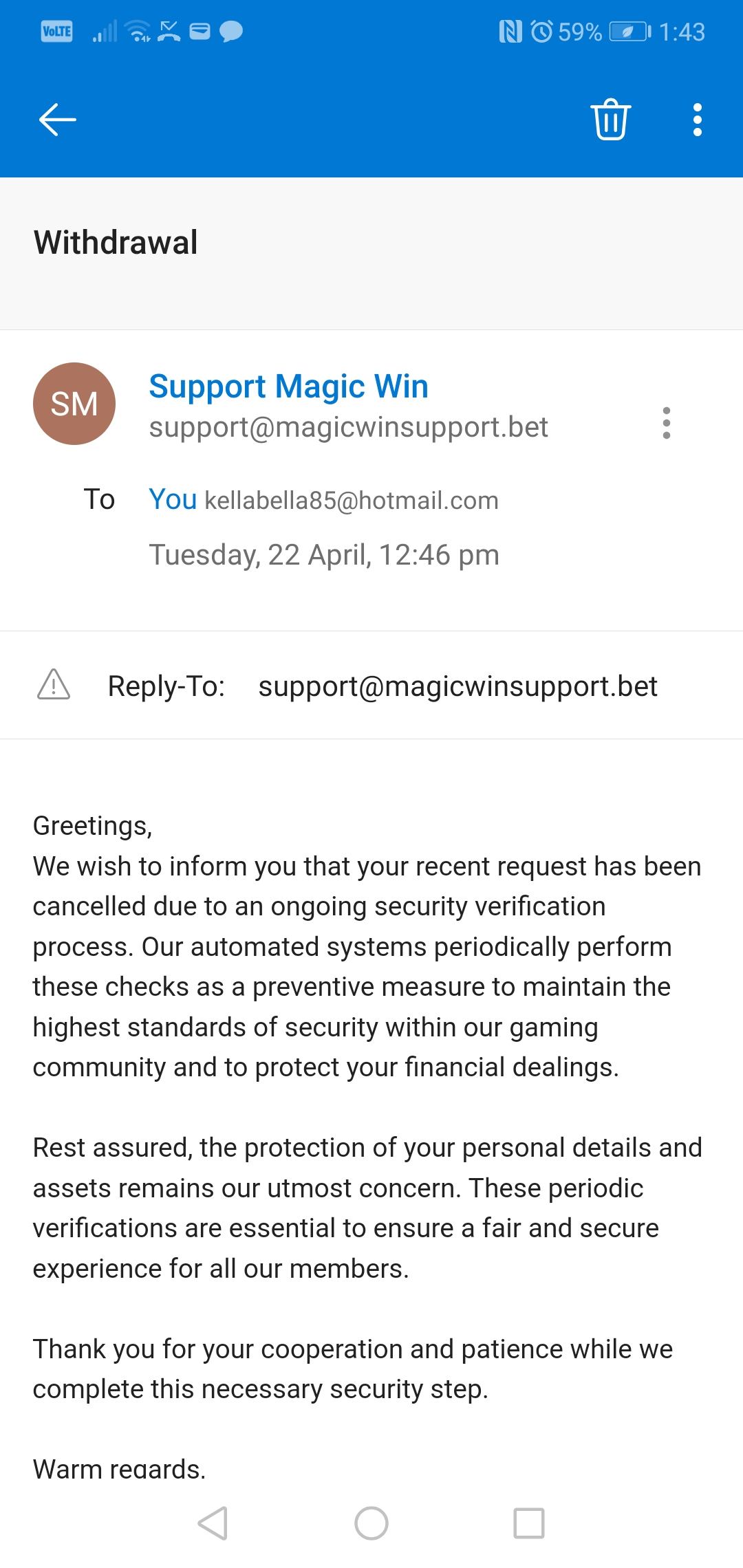
Task: Tap the SM sender avatar
Action: [x=74, y=404]
